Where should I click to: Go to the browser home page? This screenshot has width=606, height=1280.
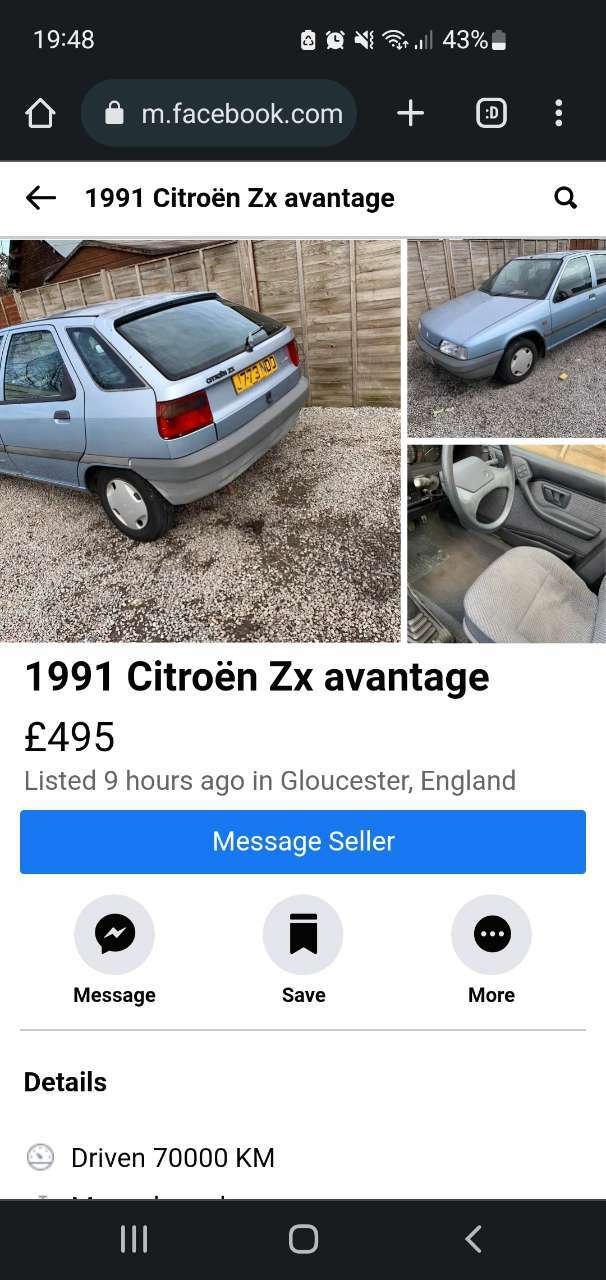[40, 114]
